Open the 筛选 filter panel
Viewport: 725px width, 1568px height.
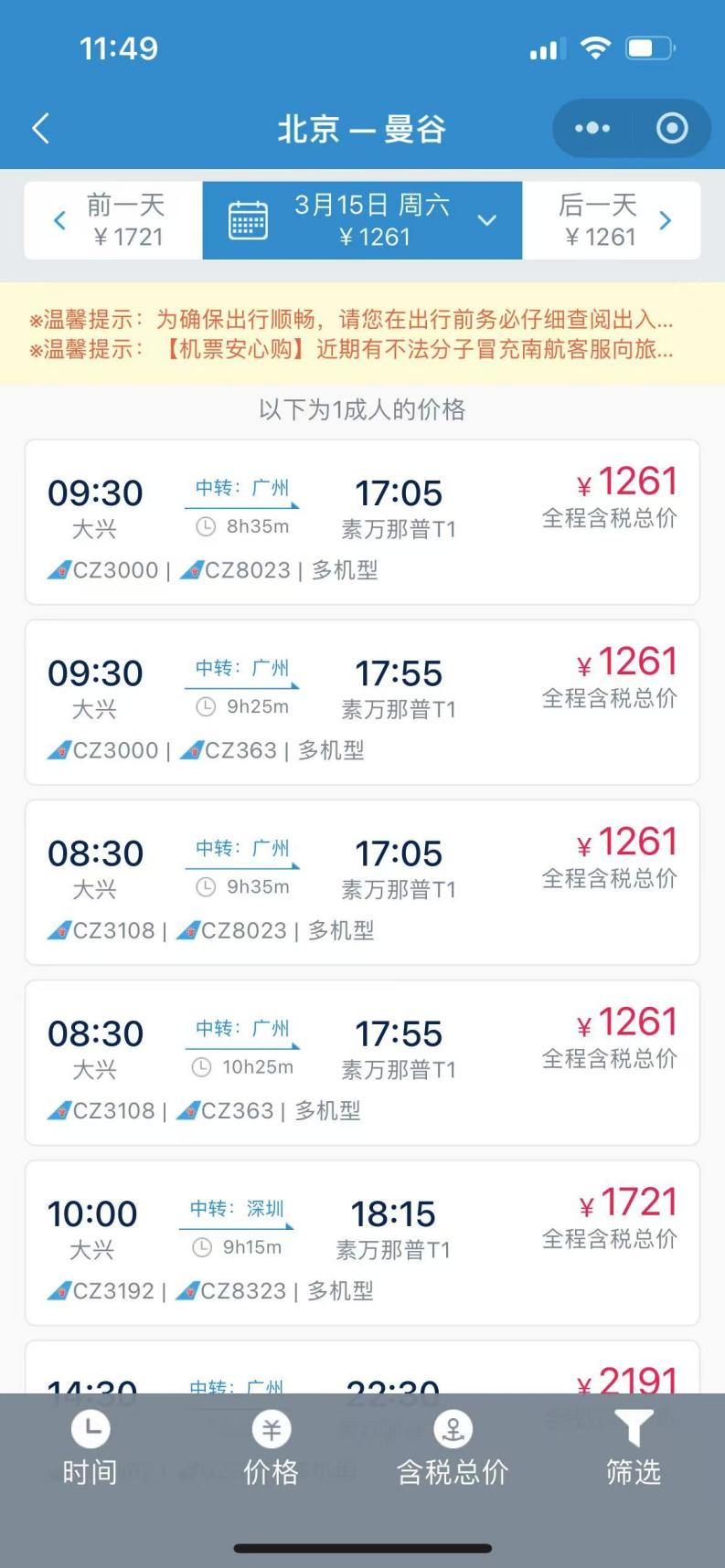tap(634, 1448)
